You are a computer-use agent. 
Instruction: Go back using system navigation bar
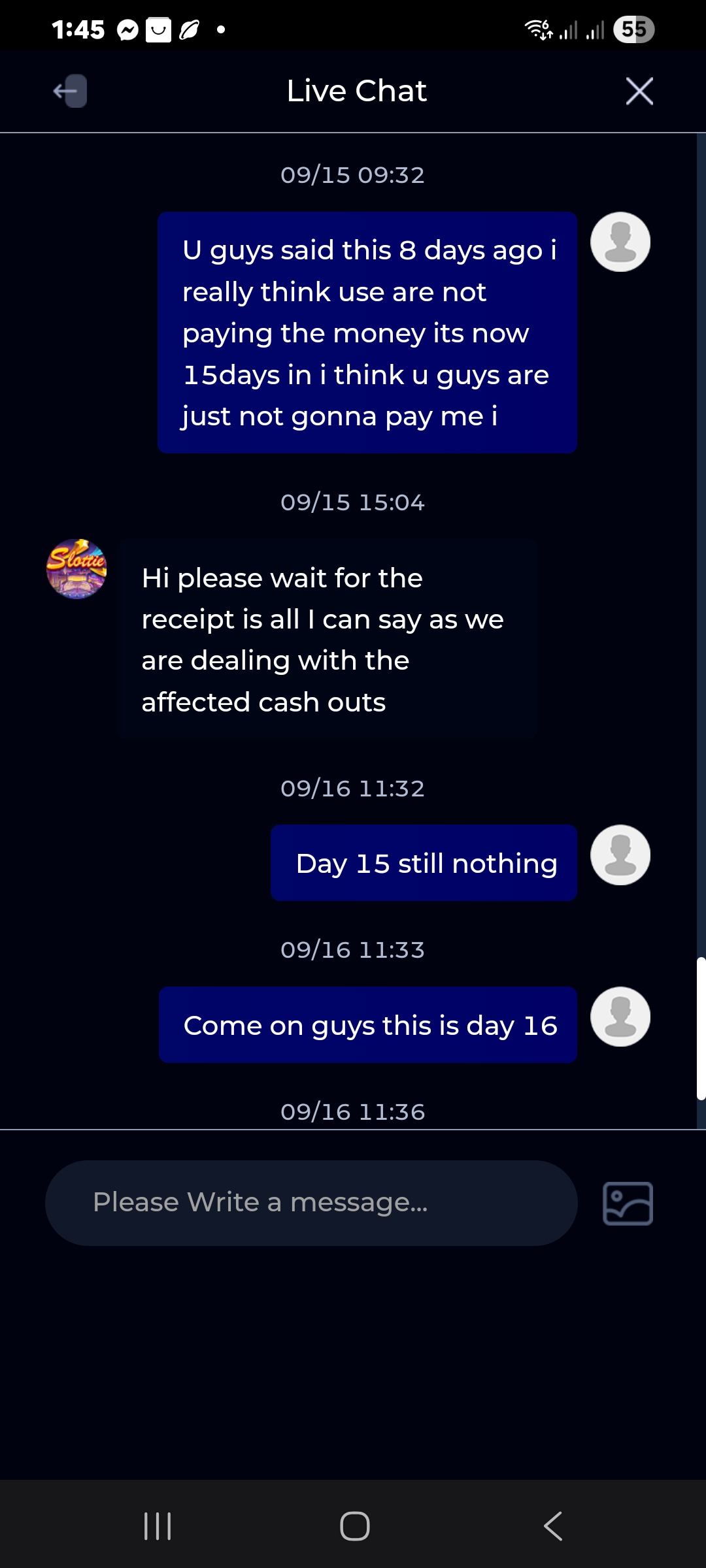coord(552,1526)
